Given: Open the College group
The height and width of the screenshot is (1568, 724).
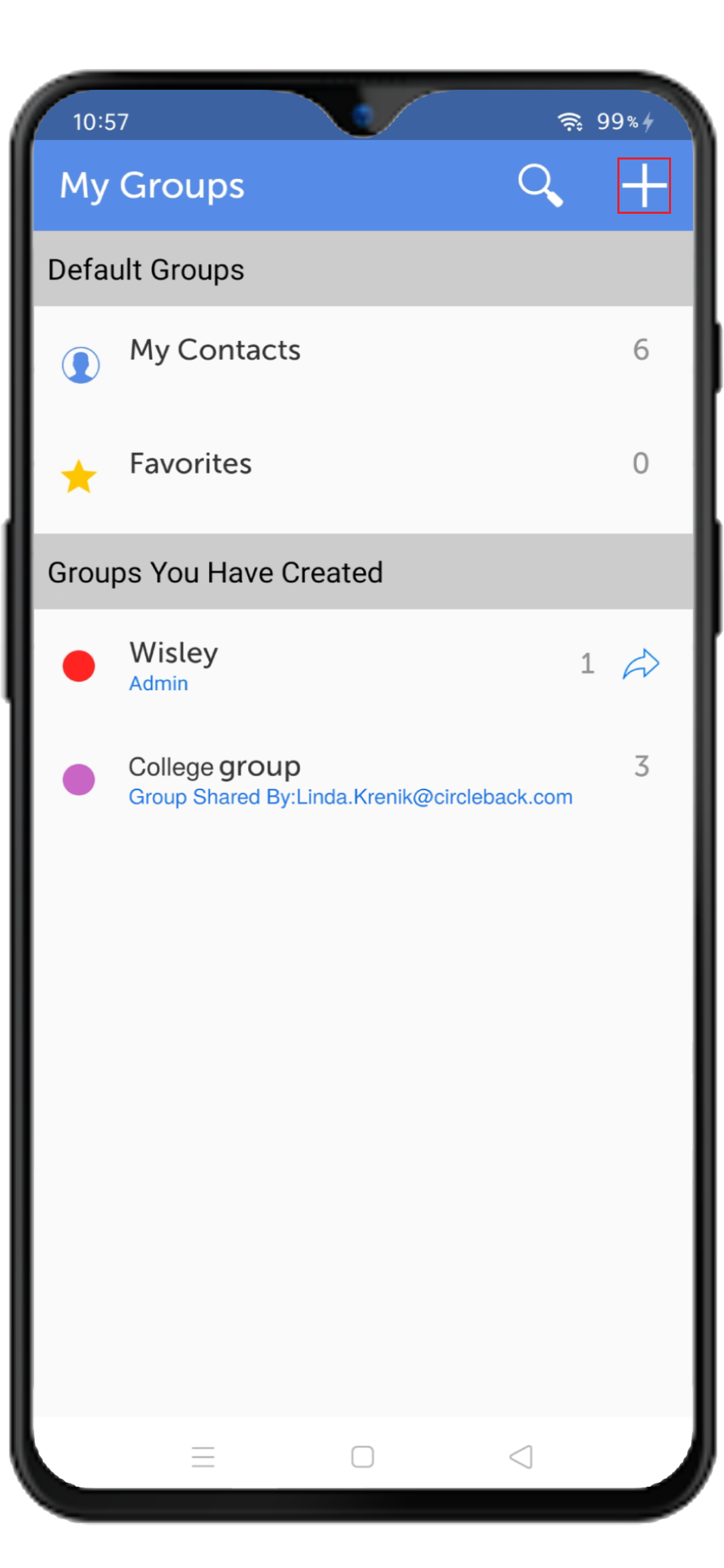Looking at the screenshot, I should (363, 779).
